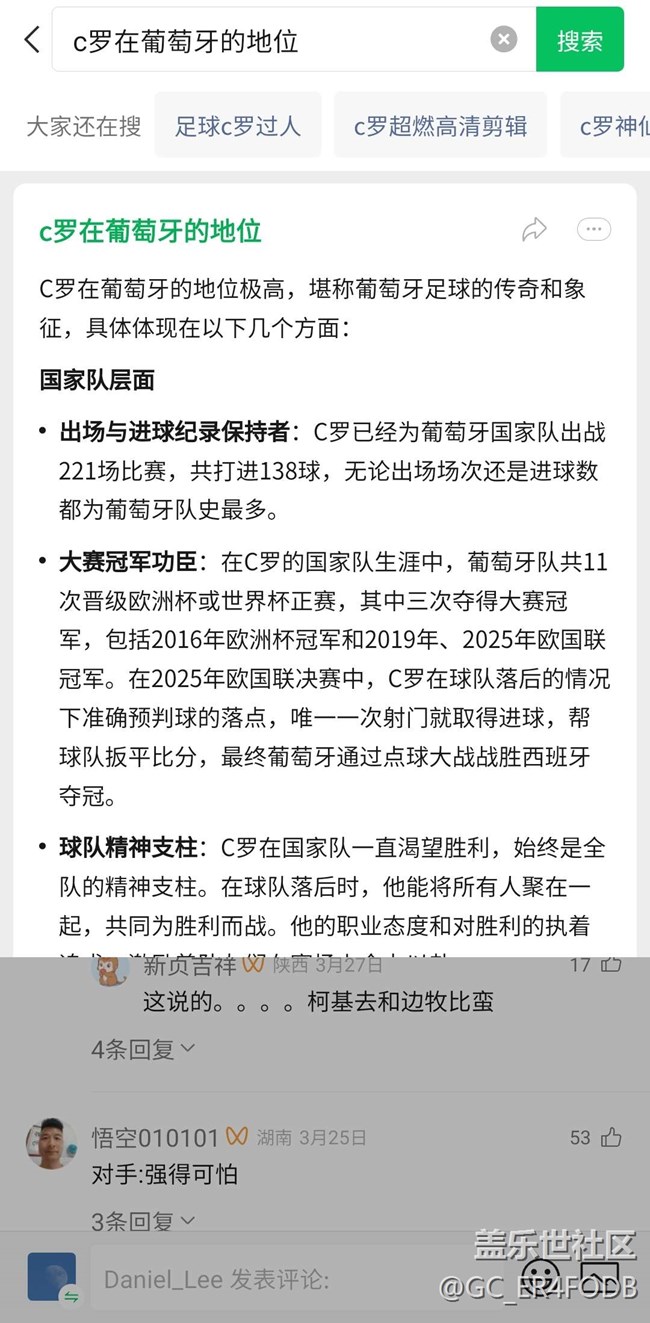
Task: Tap the Daniel_Lee 发表评论 comment field
Action: tap(300, 1279)
